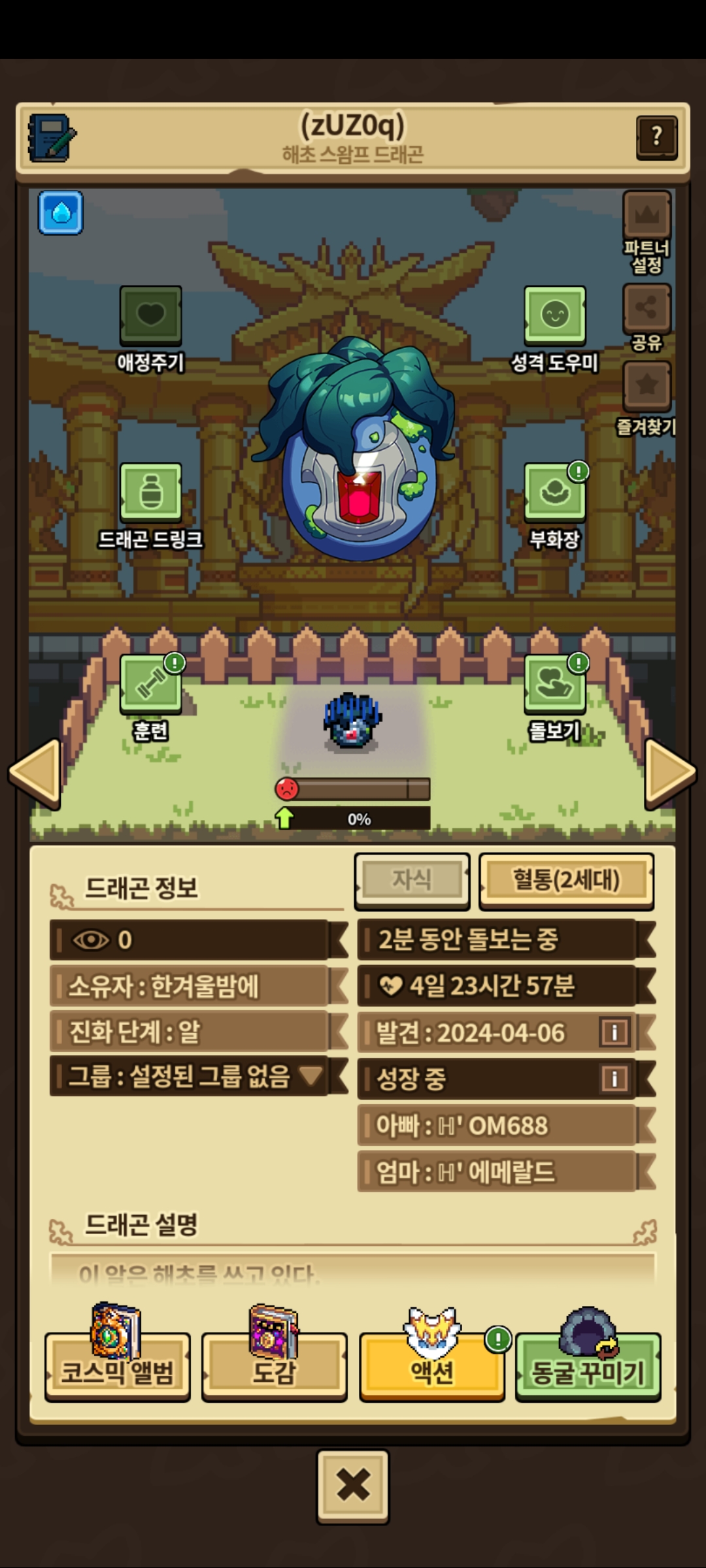Start 훈련 training
This screenshot has height=1568, width=706.
click(150, 685)
